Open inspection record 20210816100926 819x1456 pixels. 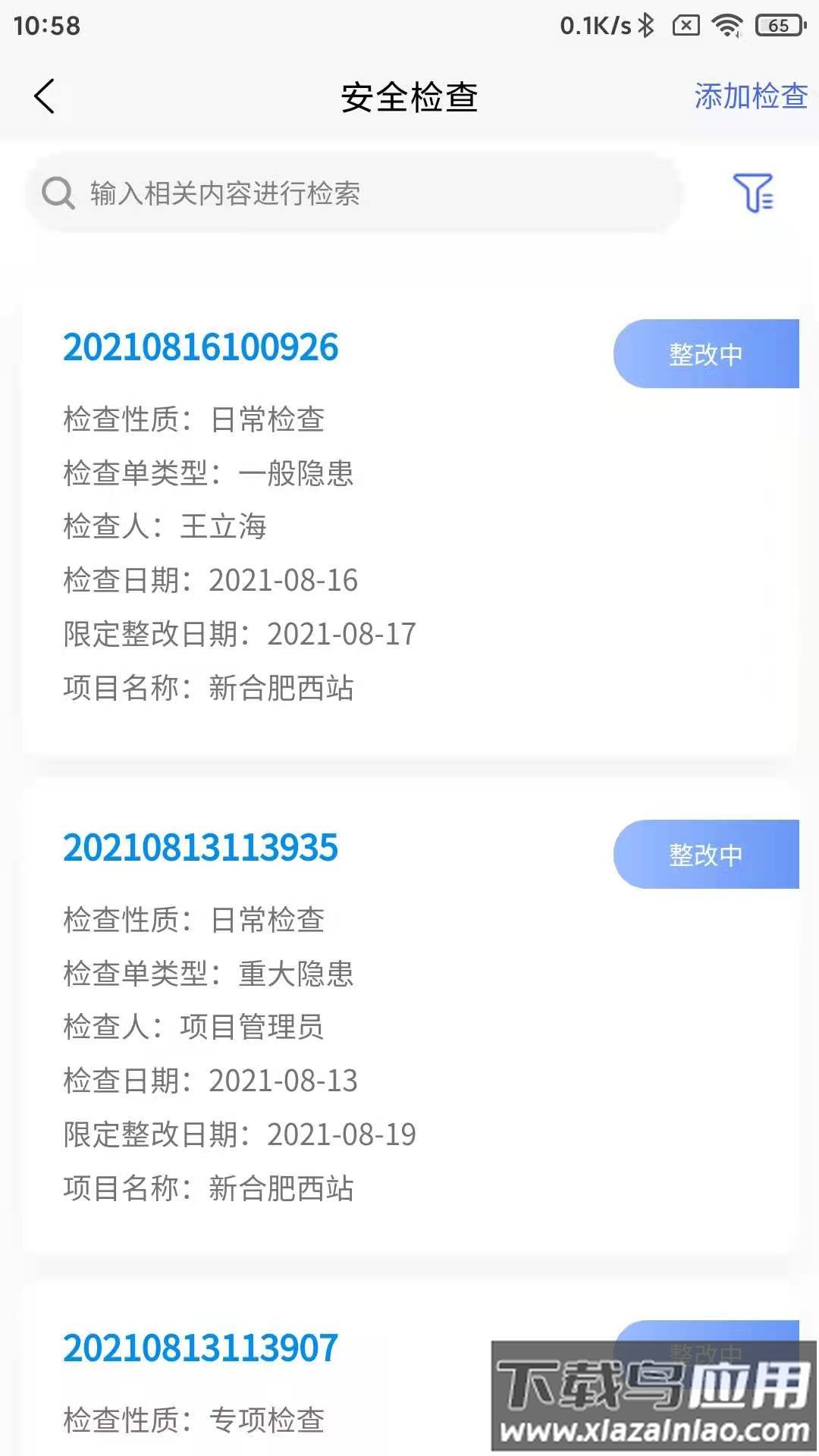[201, 347]
